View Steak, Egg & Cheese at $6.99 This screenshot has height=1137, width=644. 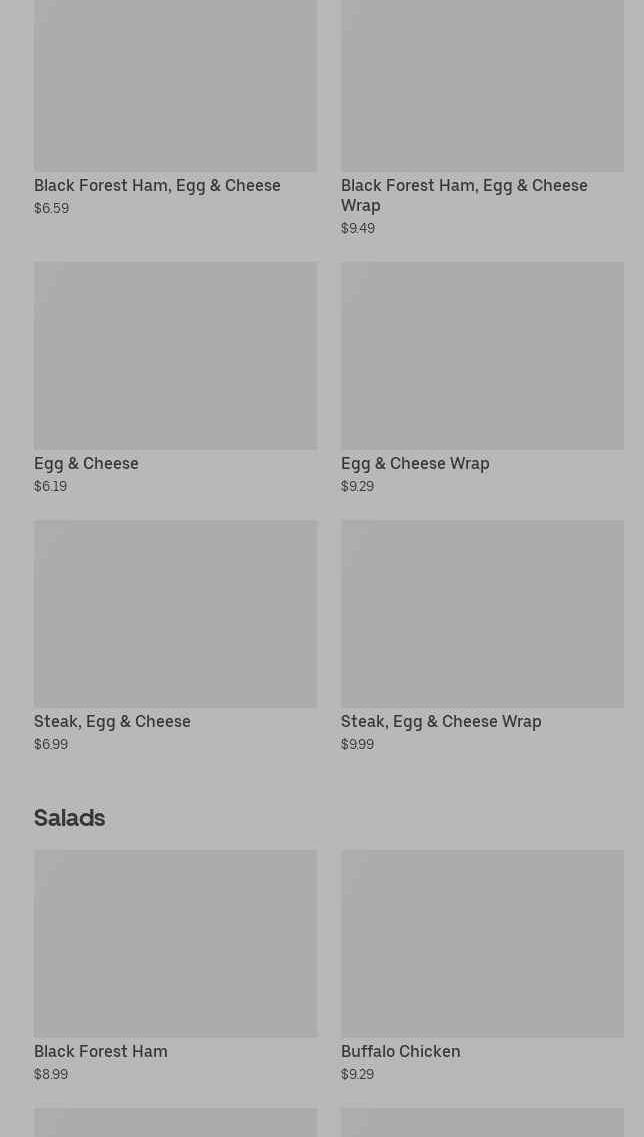[x=176, y=636]
